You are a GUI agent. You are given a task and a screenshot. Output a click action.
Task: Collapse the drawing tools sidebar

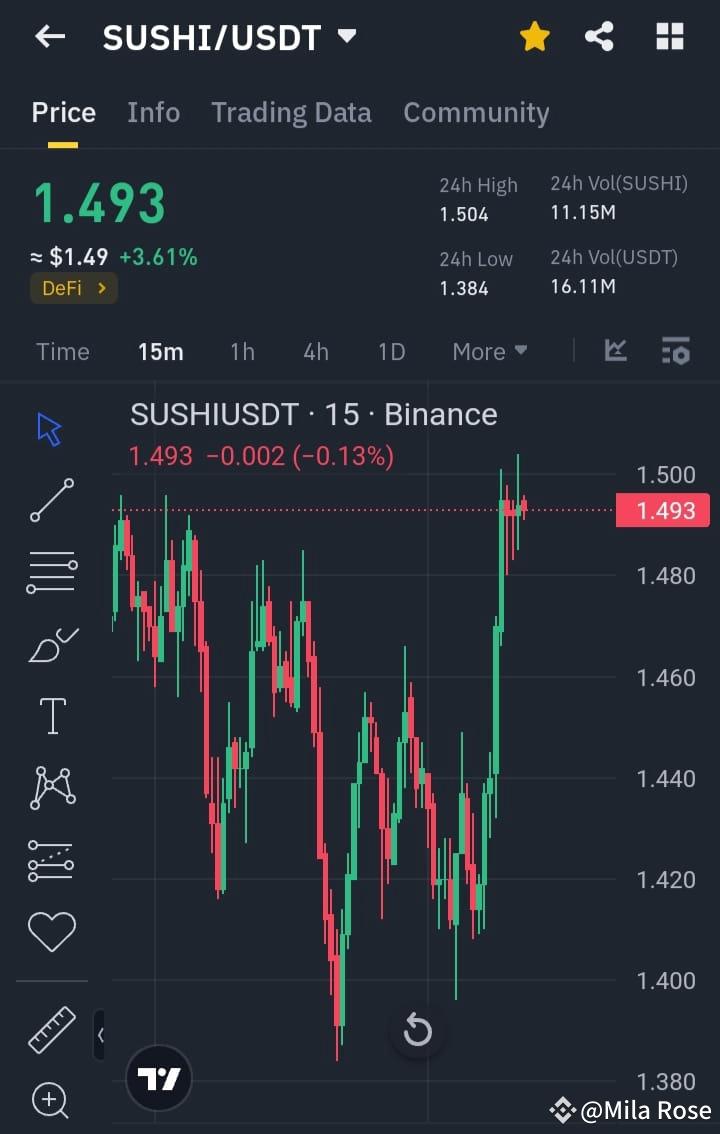pyautogui.click(x=100, y=1035)
